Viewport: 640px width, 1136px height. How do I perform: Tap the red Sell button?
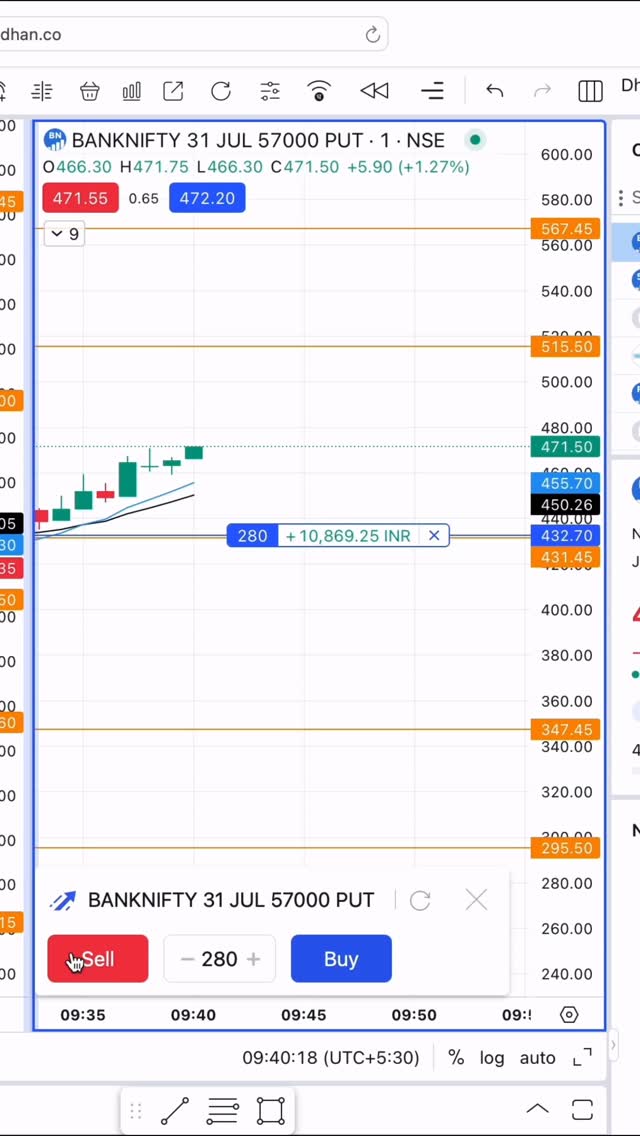[98, 959]
